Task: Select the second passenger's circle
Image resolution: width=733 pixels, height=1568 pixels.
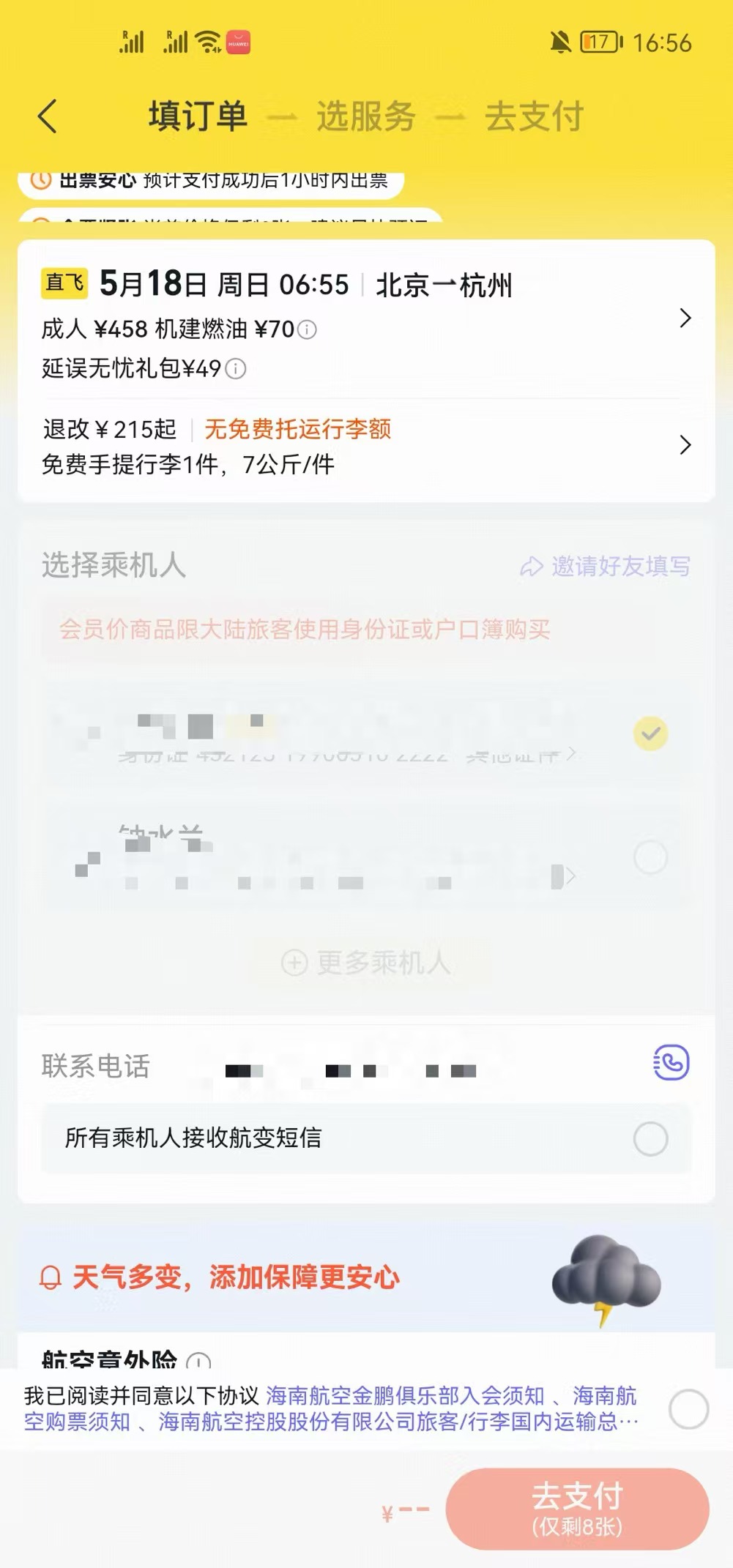Action: (650, 857)
